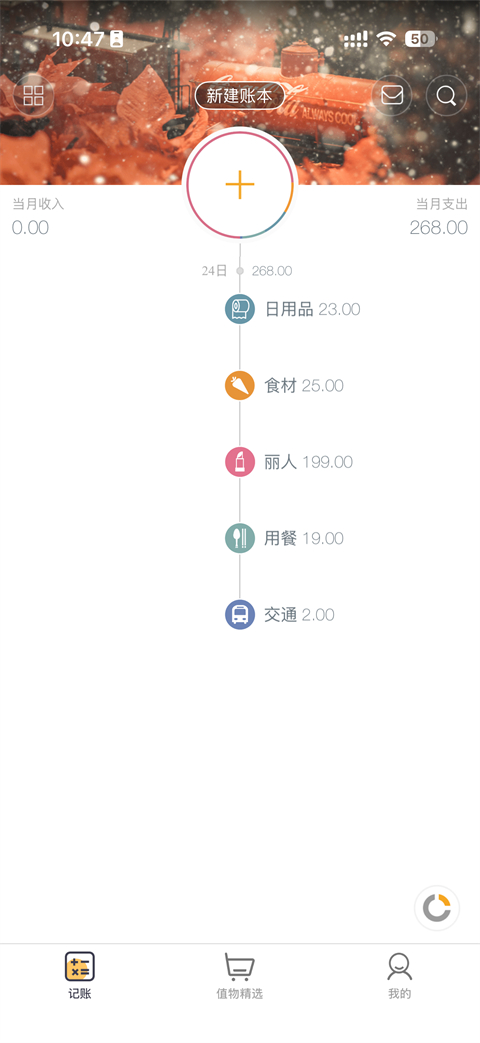Open the grid menu icon
Screen dimensions: 480x1043
coord(33,96)
